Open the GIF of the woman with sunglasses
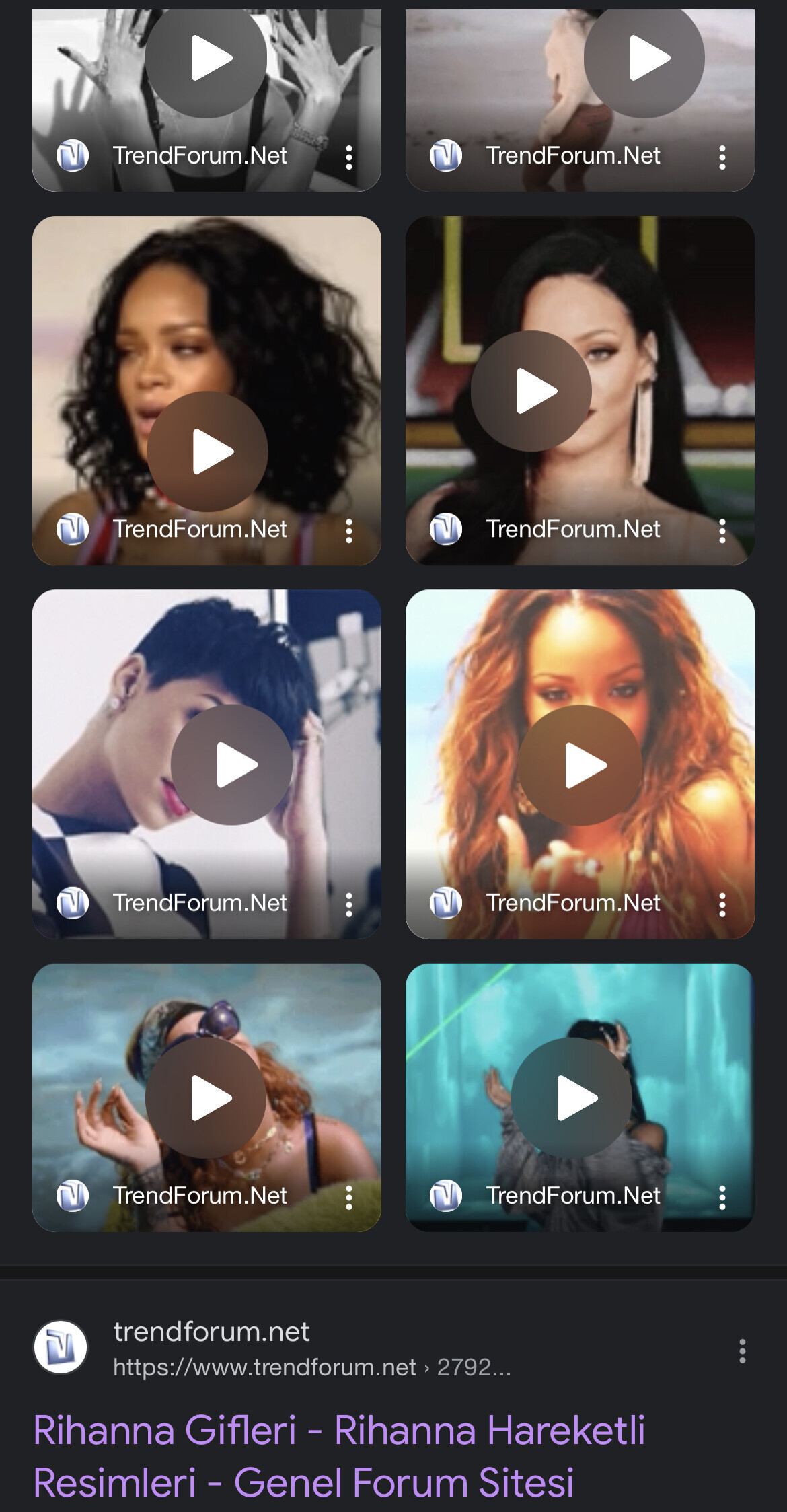 click(x=206, y=1097)
